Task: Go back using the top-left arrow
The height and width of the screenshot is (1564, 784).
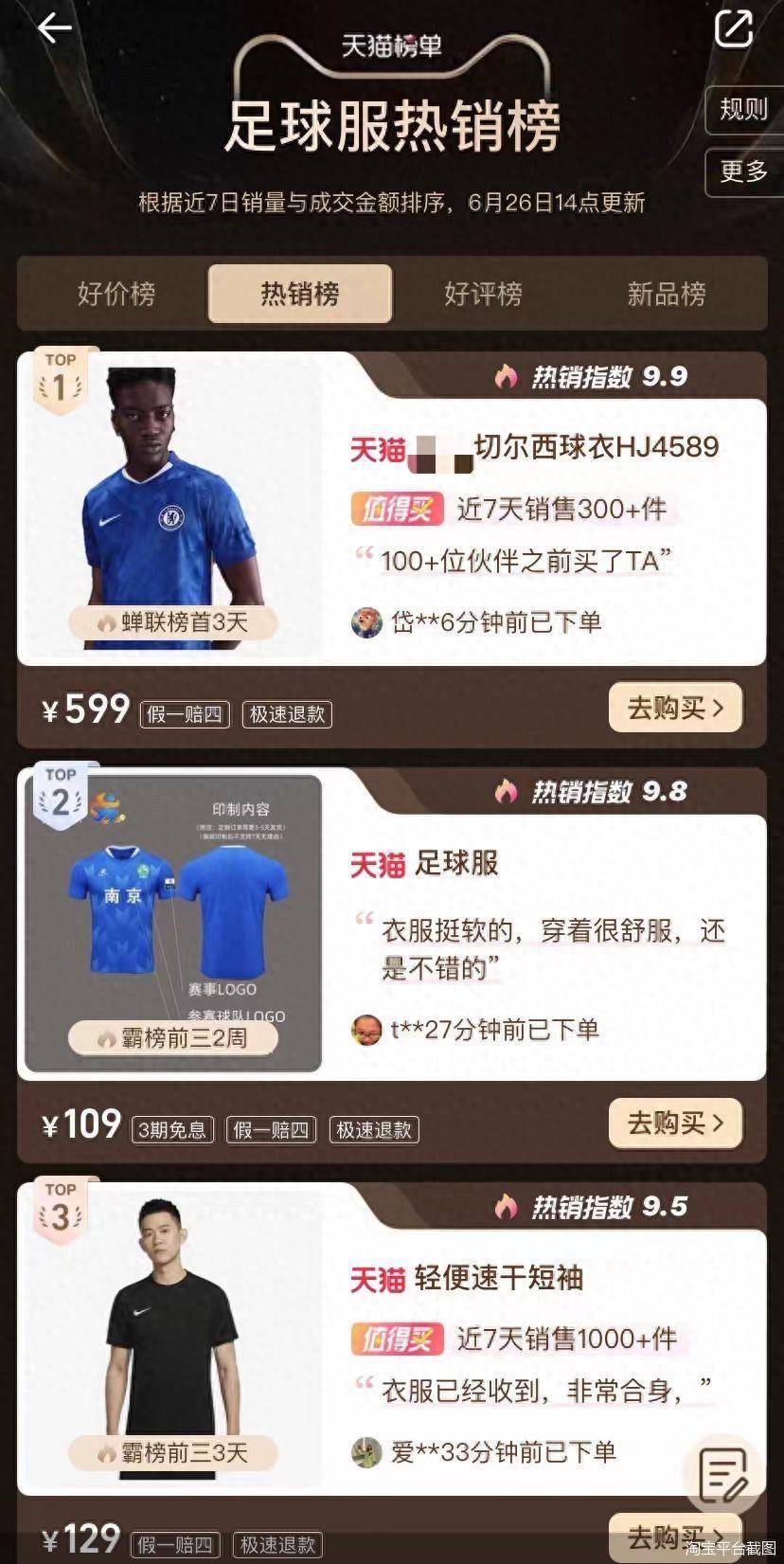Action: click(54, 28)
